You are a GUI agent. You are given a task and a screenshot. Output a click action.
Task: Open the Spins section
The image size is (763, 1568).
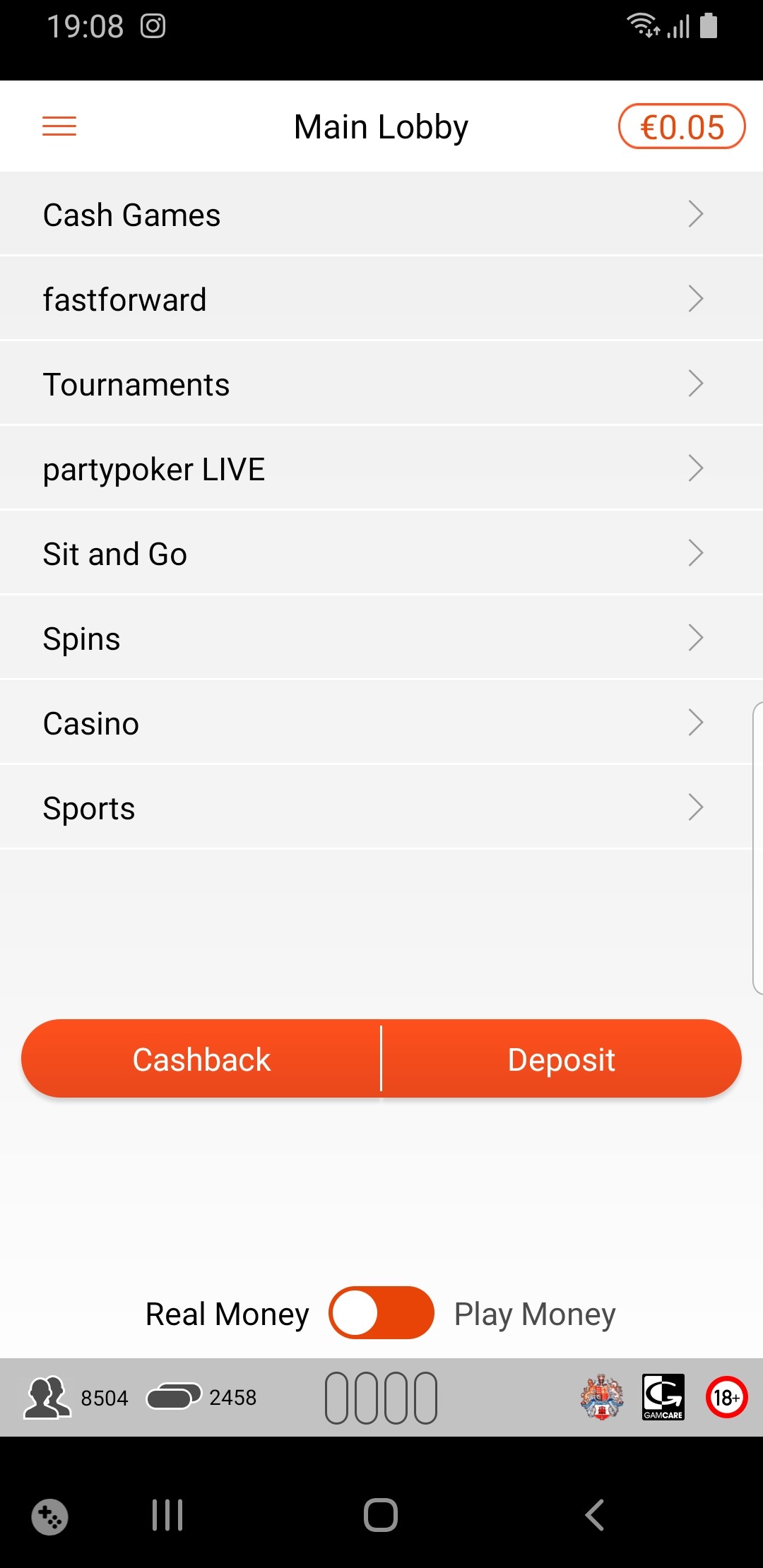point(381,638)
